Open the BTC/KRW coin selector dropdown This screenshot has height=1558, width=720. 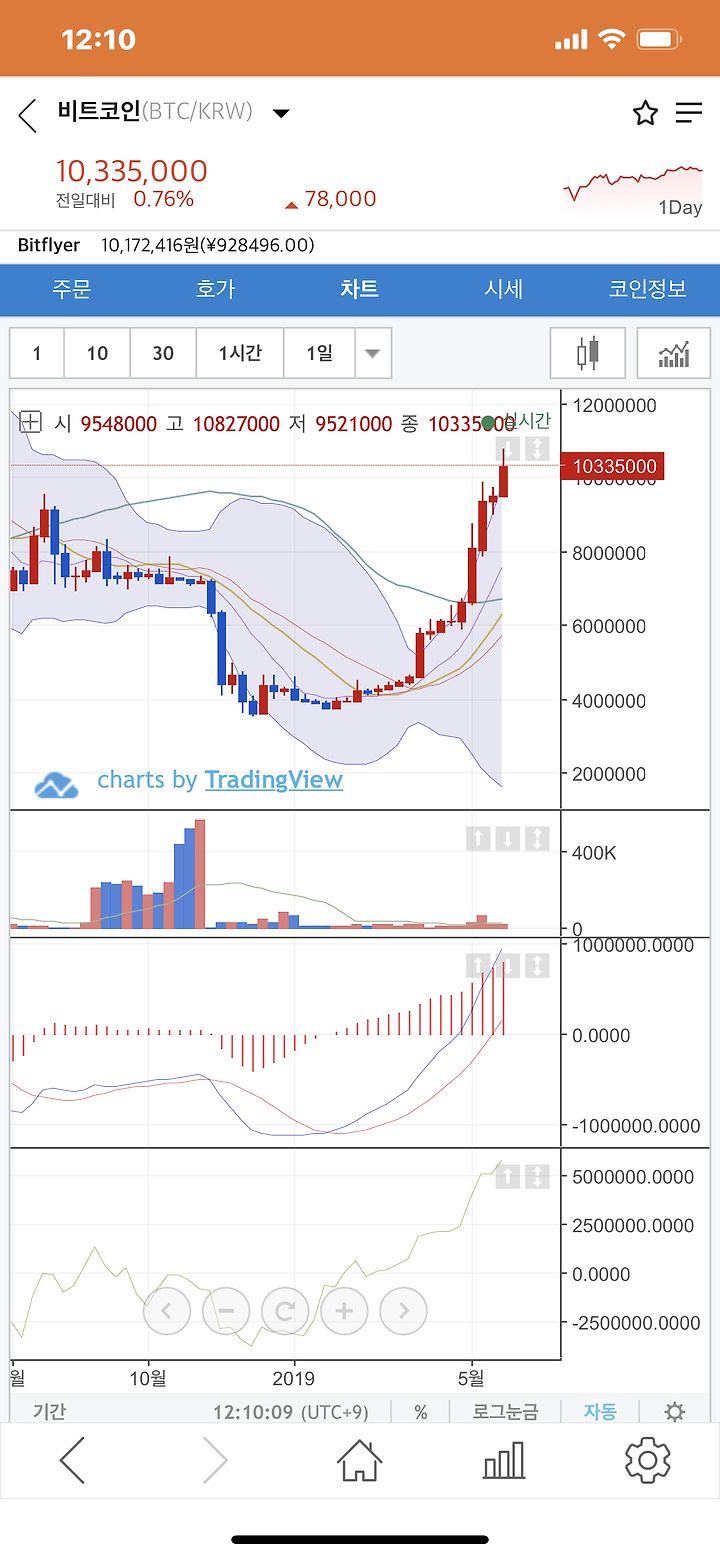(281, 113)
